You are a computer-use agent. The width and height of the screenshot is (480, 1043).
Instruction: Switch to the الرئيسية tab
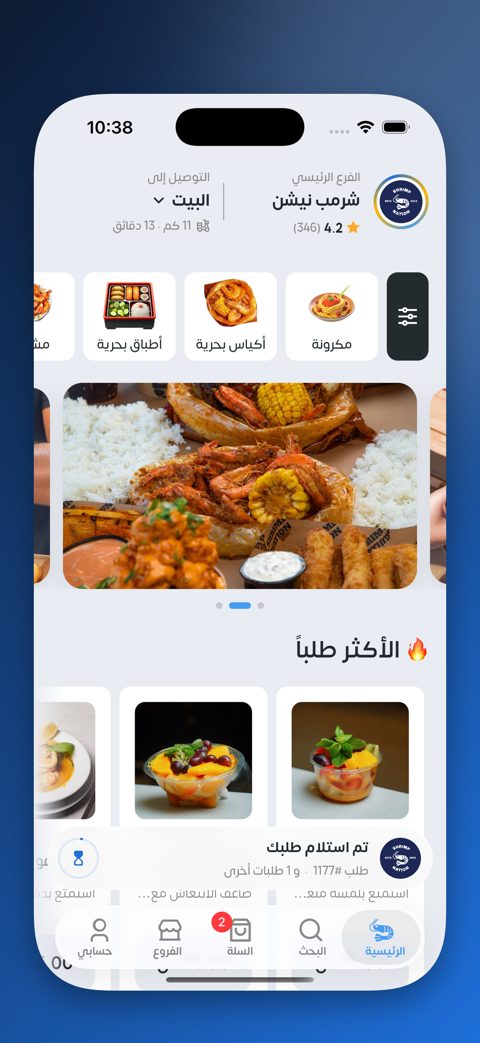click(x=384, y=938)
